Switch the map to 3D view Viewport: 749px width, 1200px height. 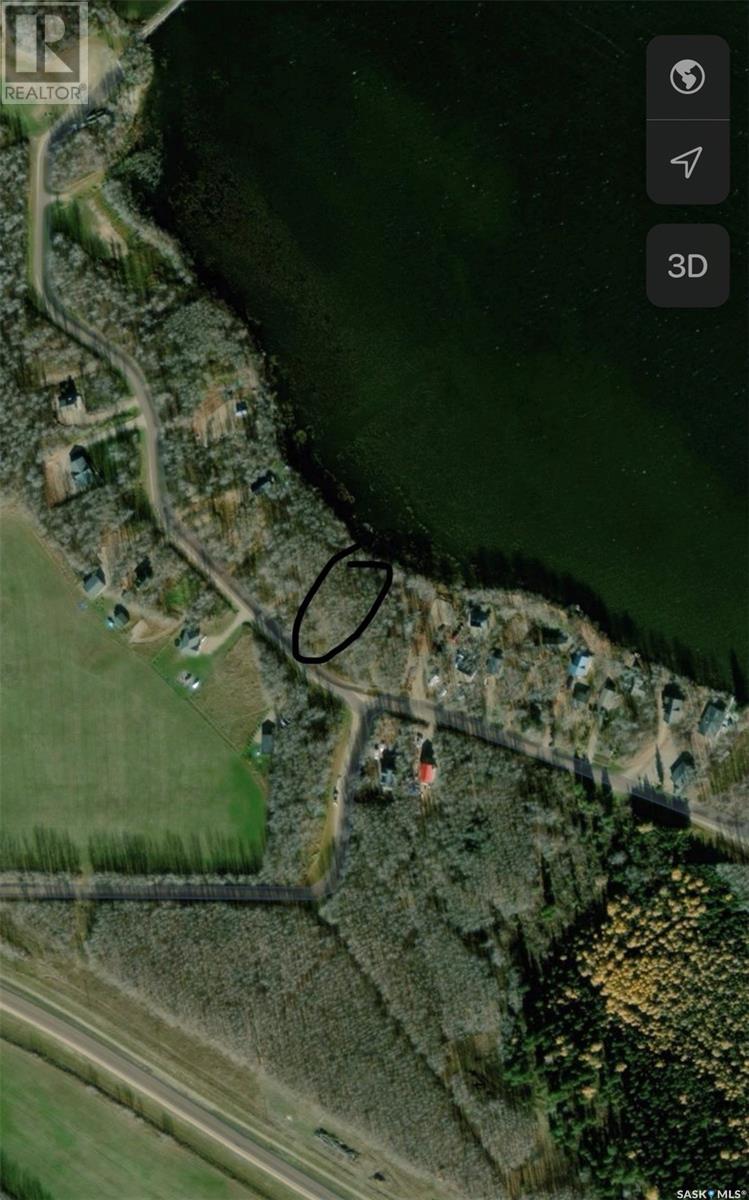click(687, 266)
